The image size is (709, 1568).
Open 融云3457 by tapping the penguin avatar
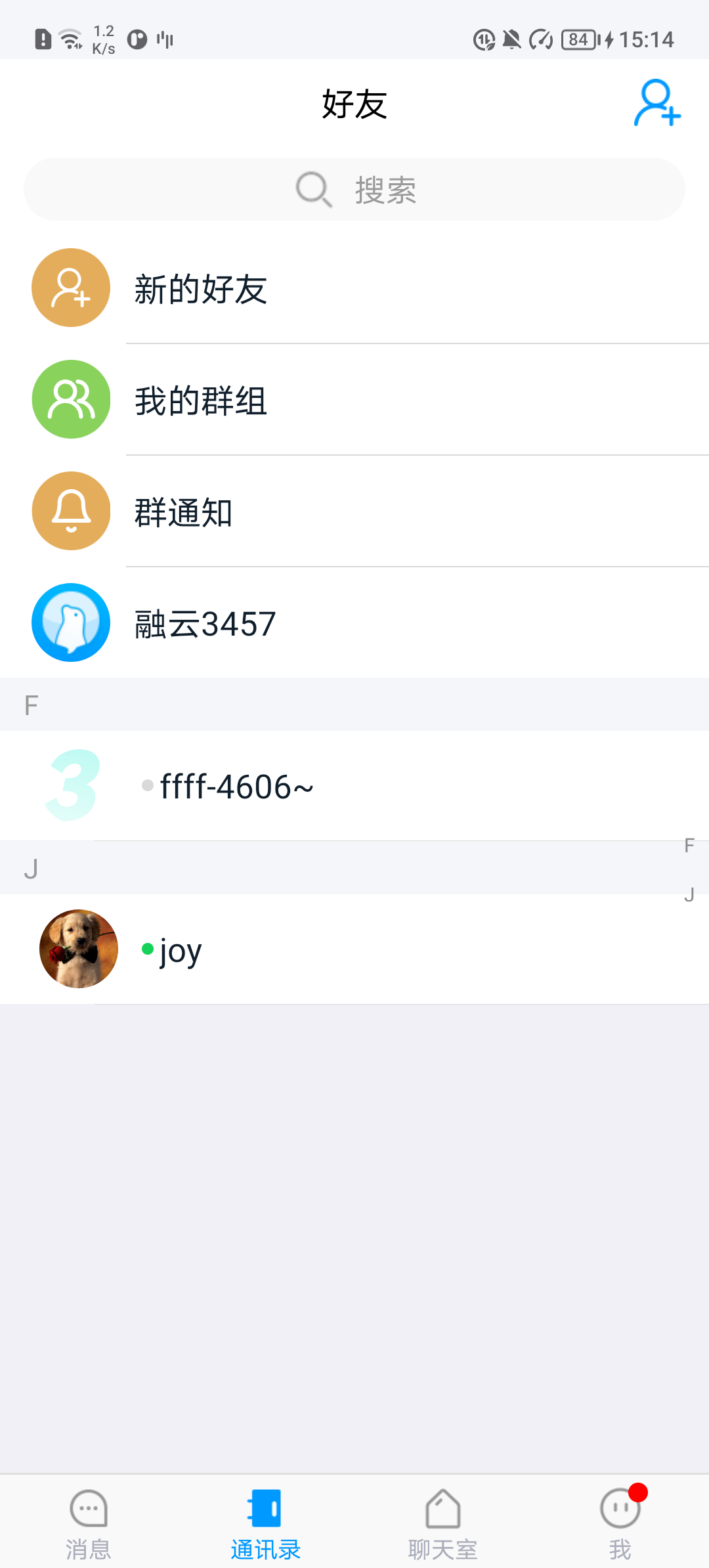click(70, 622)
